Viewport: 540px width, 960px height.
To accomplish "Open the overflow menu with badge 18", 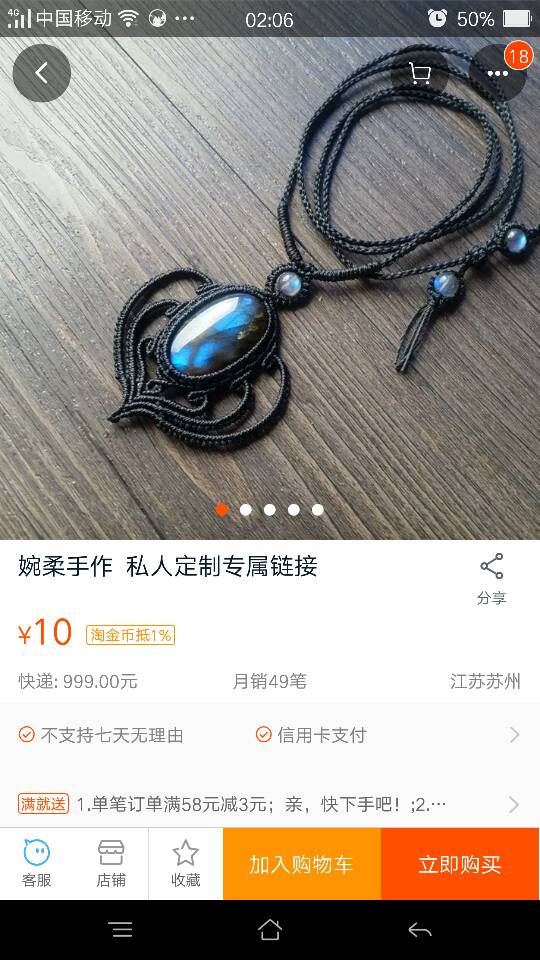I will click(x=498, y=73).
